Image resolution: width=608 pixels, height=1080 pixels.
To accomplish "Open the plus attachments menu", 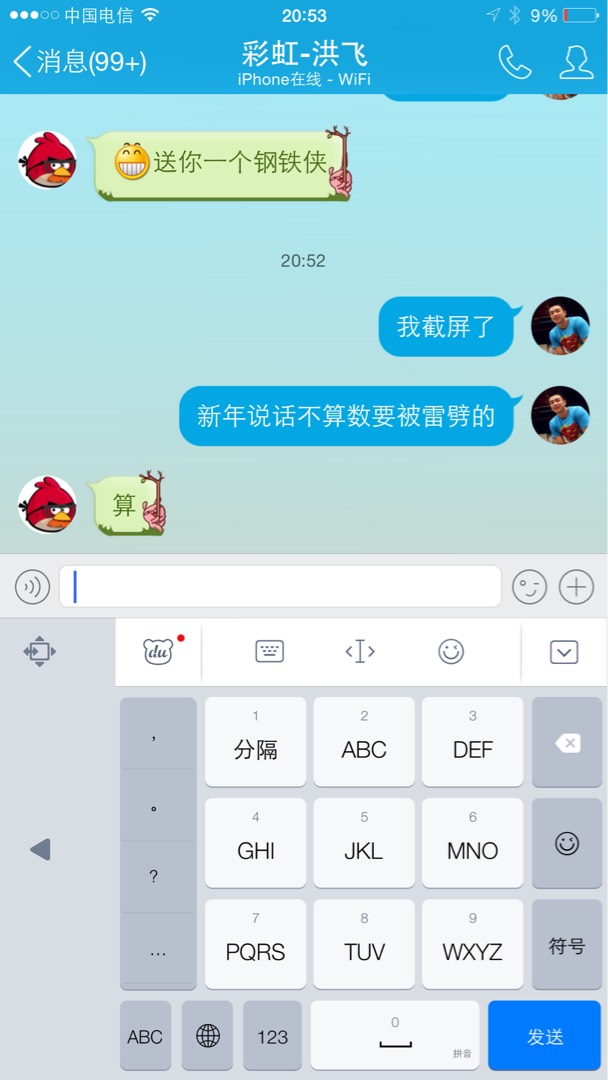I will (x=576, y=587).
